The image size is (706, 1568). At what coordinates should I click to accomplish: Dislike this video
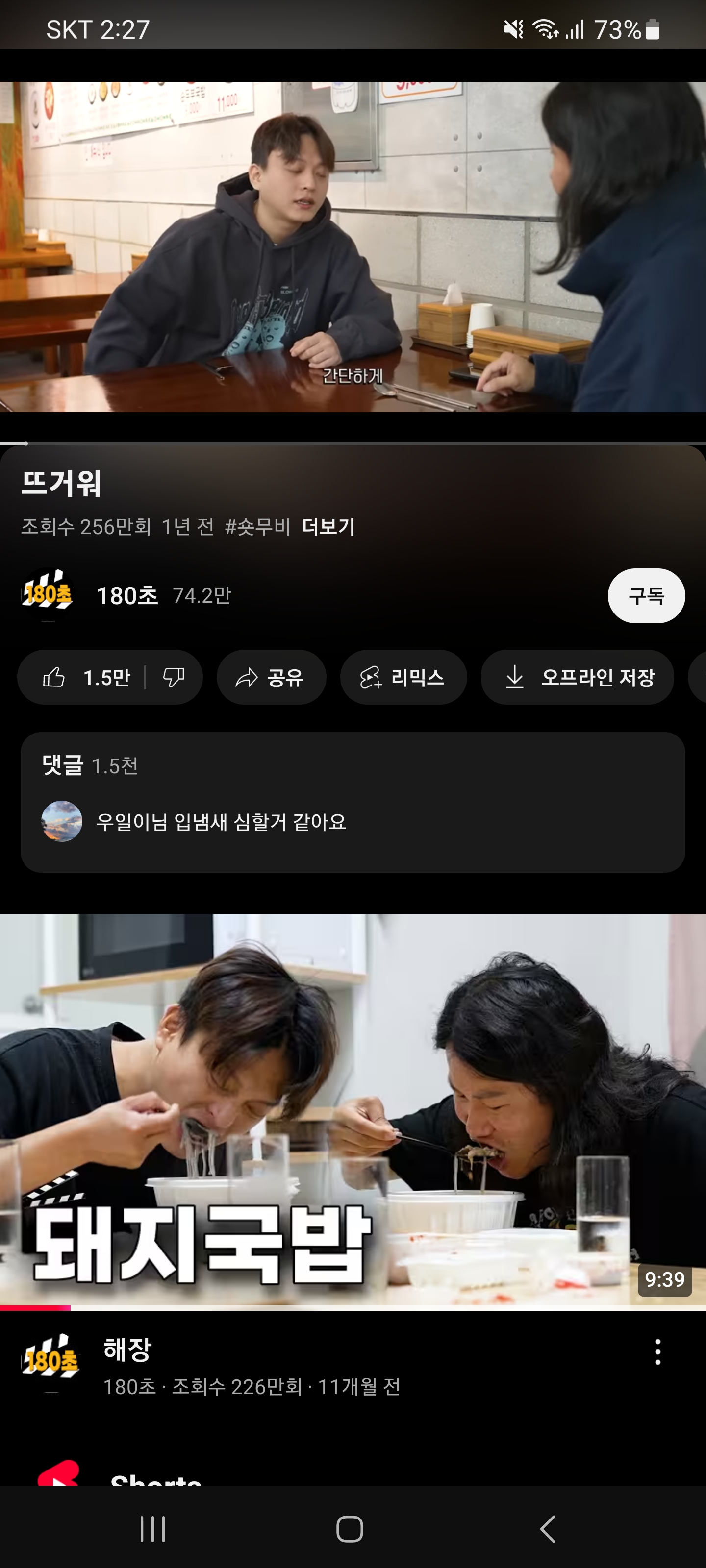pos(174,677)
